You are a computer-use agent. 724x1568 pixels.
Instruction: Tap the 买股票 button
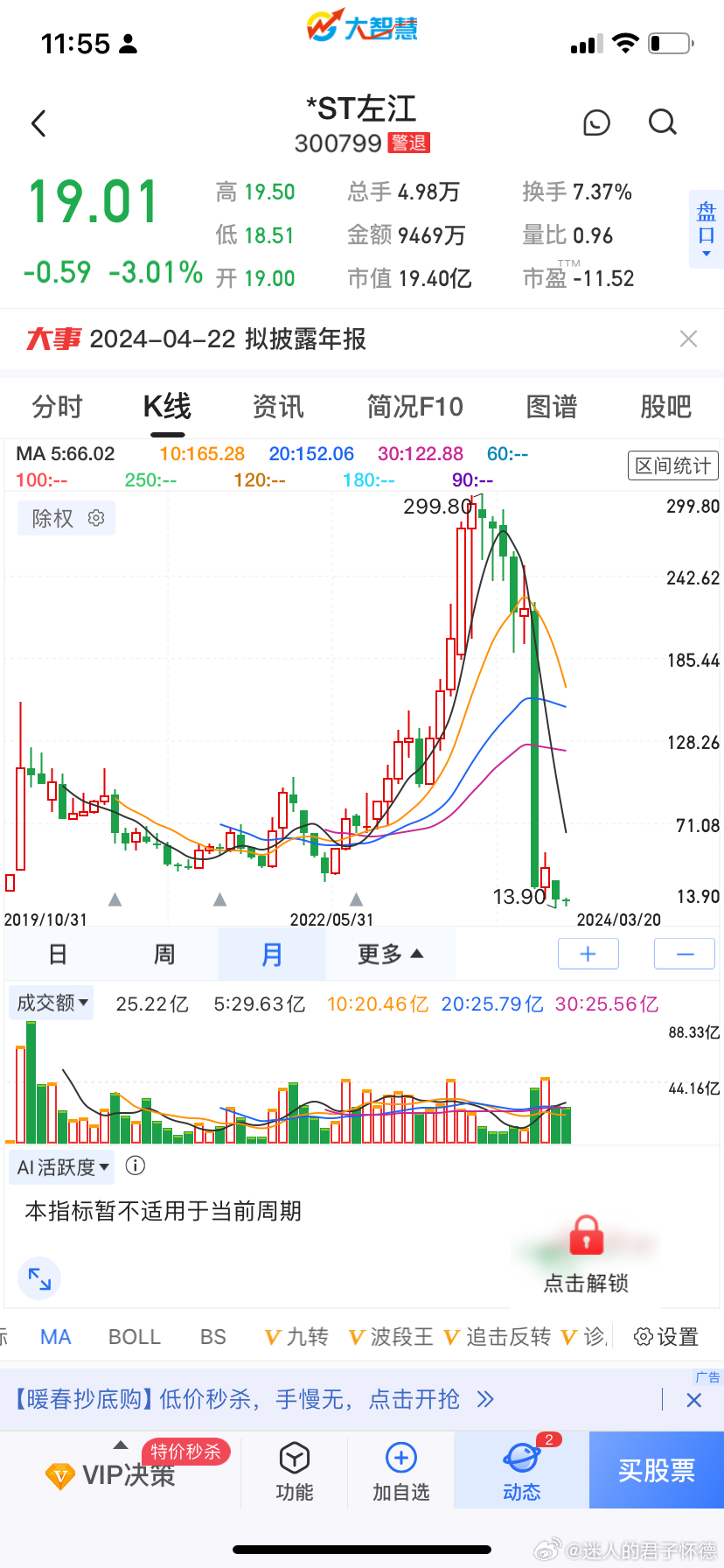coord(657,1470)
